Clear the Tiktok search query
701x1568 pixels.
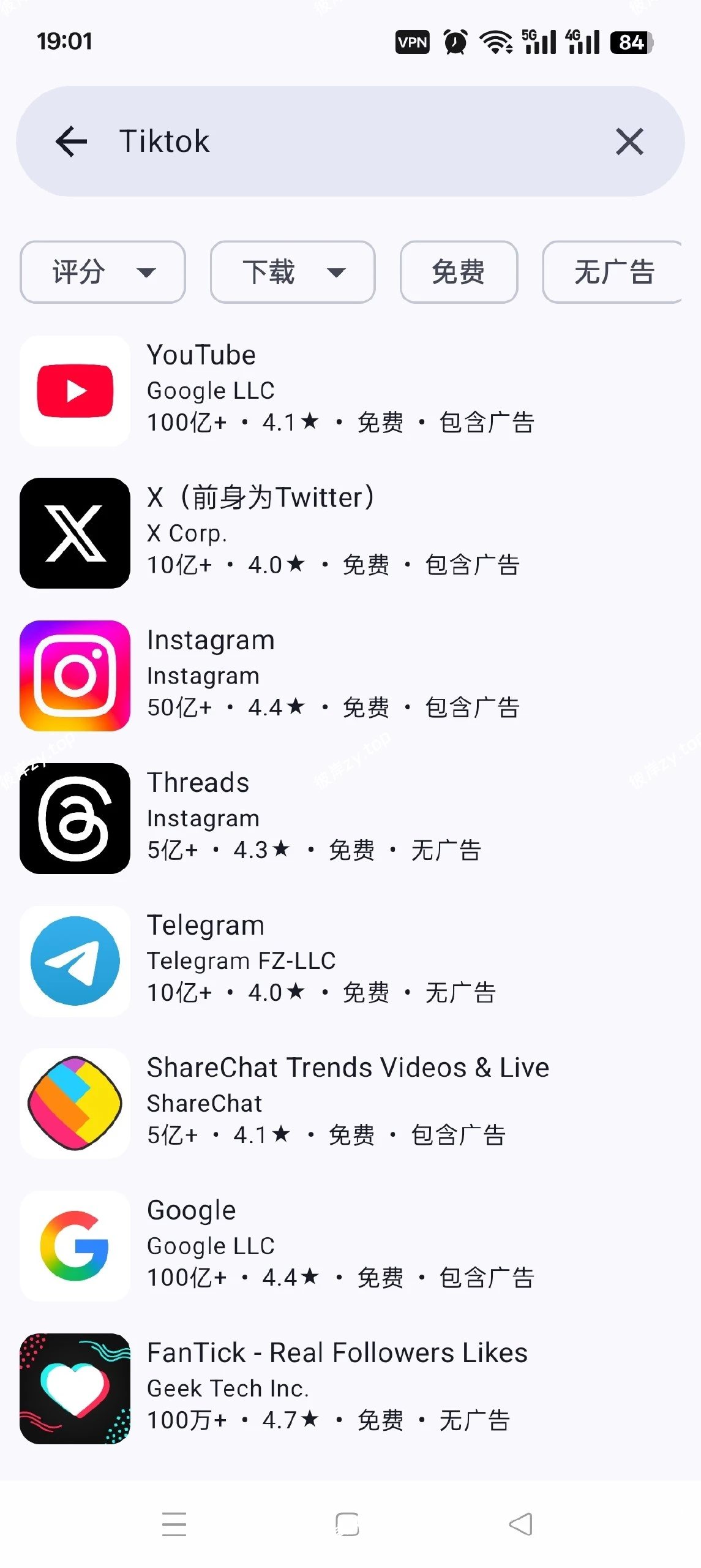tap(629, 141)
